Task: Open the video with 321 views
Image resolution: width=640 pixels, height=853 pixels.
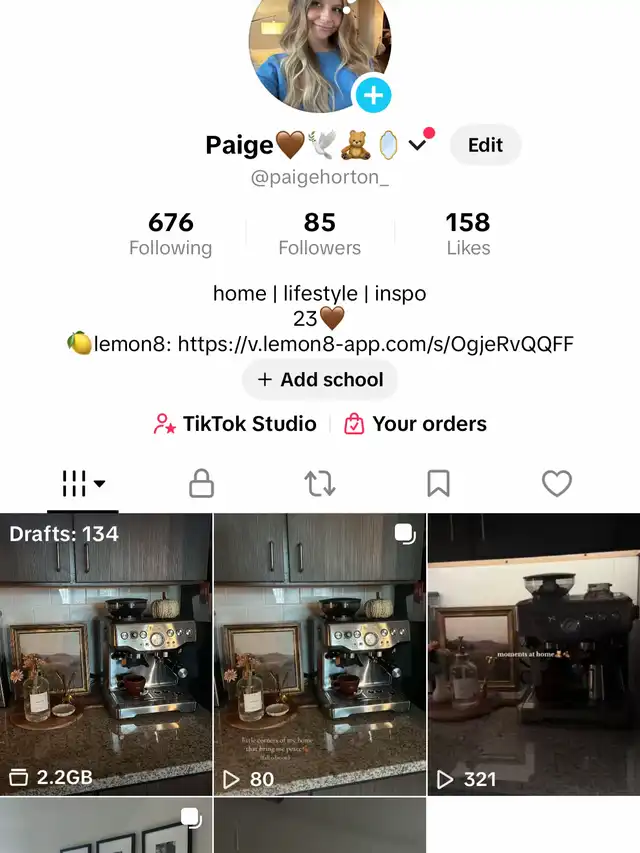Action: click(x=533, y=655)
